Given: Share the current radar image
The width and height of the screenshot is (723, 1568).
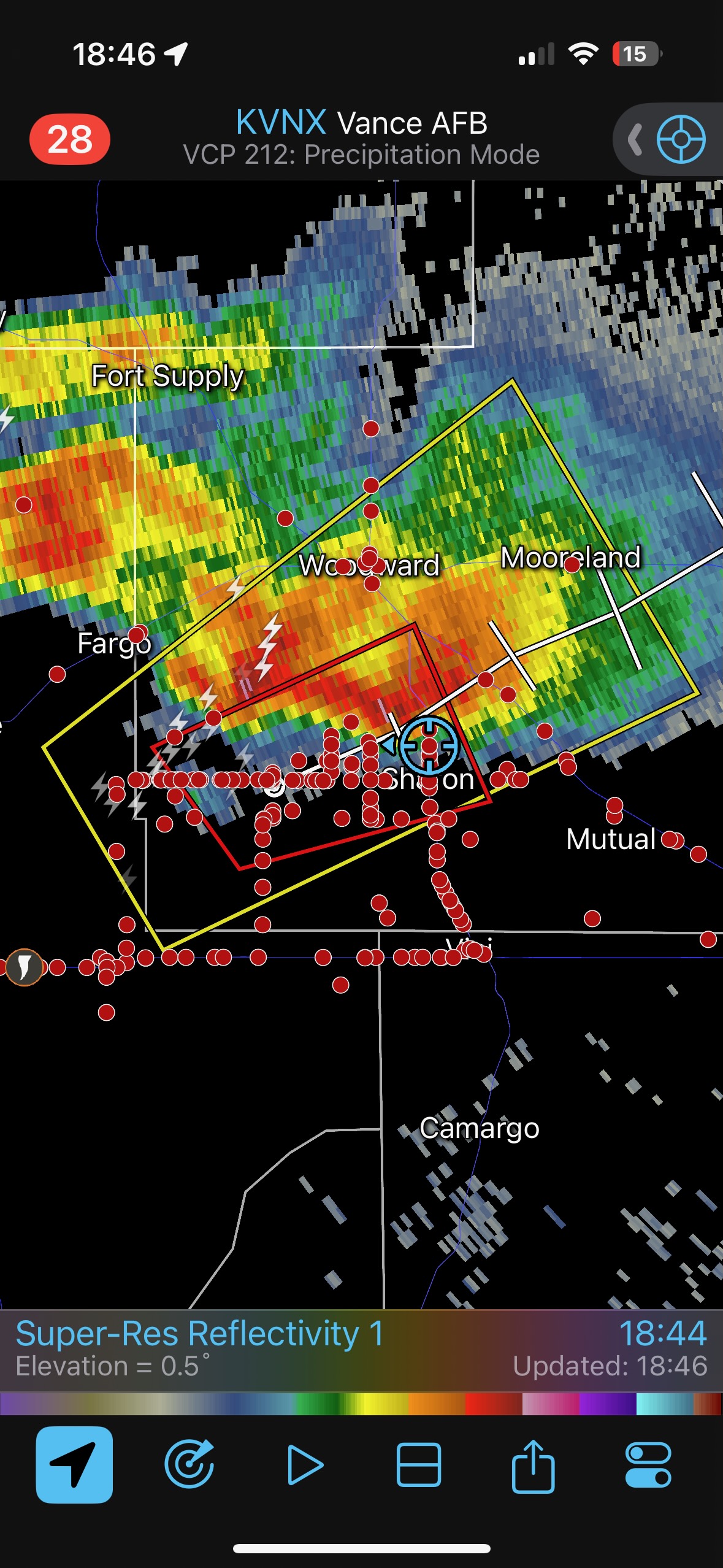Looking at the screenshot, I should 533,1464.
